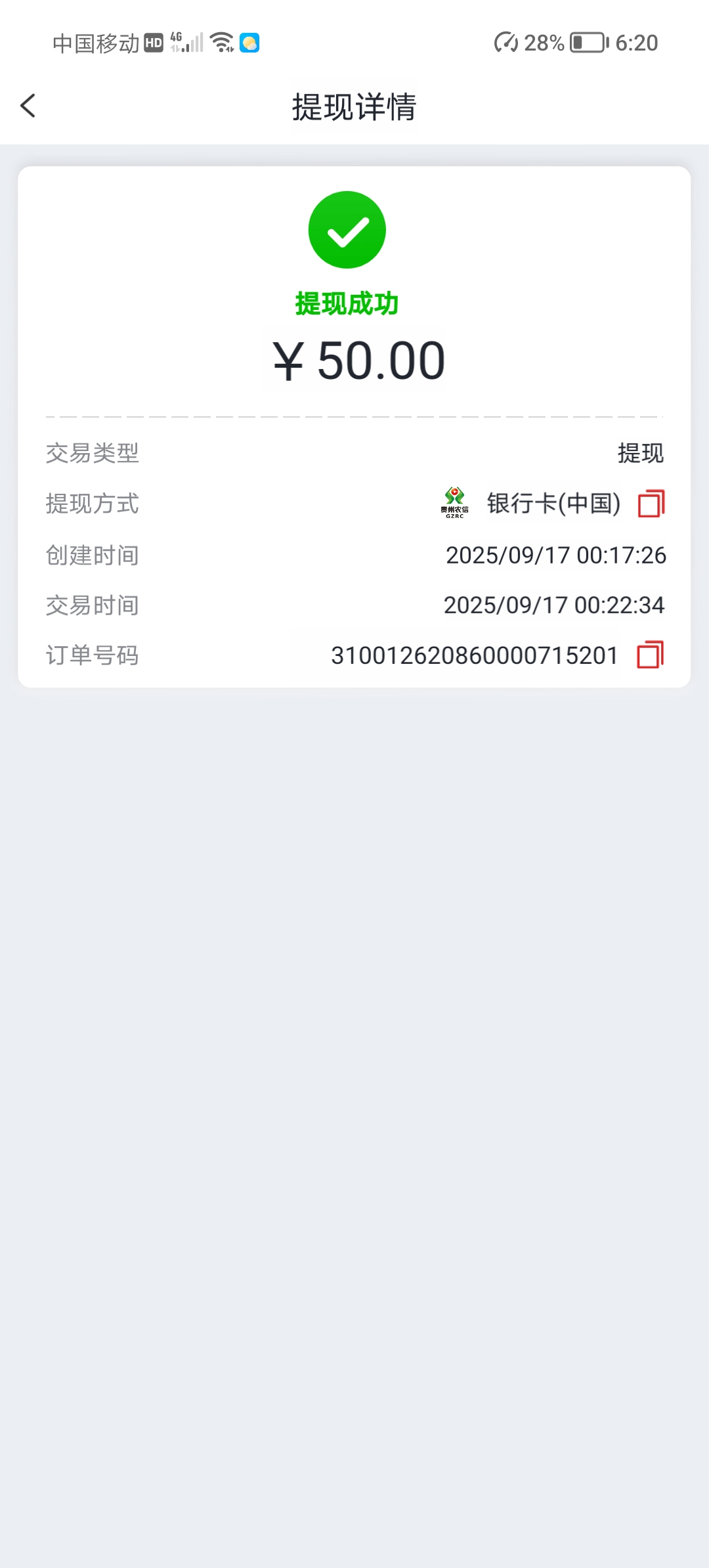Copy the order number 310012620860000715201

tap(650, 655)
